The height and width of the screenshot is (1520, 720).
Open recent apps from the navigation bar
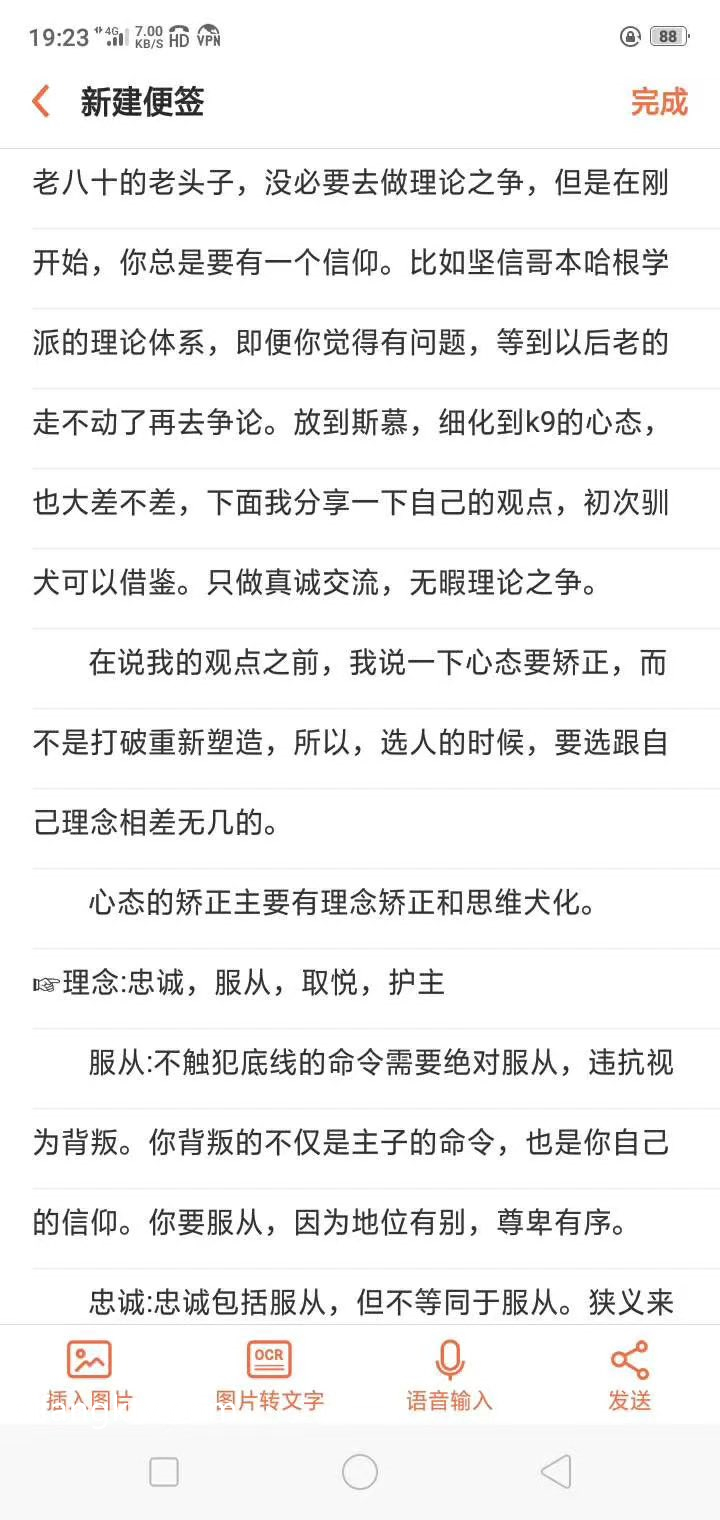[164, 1472]
